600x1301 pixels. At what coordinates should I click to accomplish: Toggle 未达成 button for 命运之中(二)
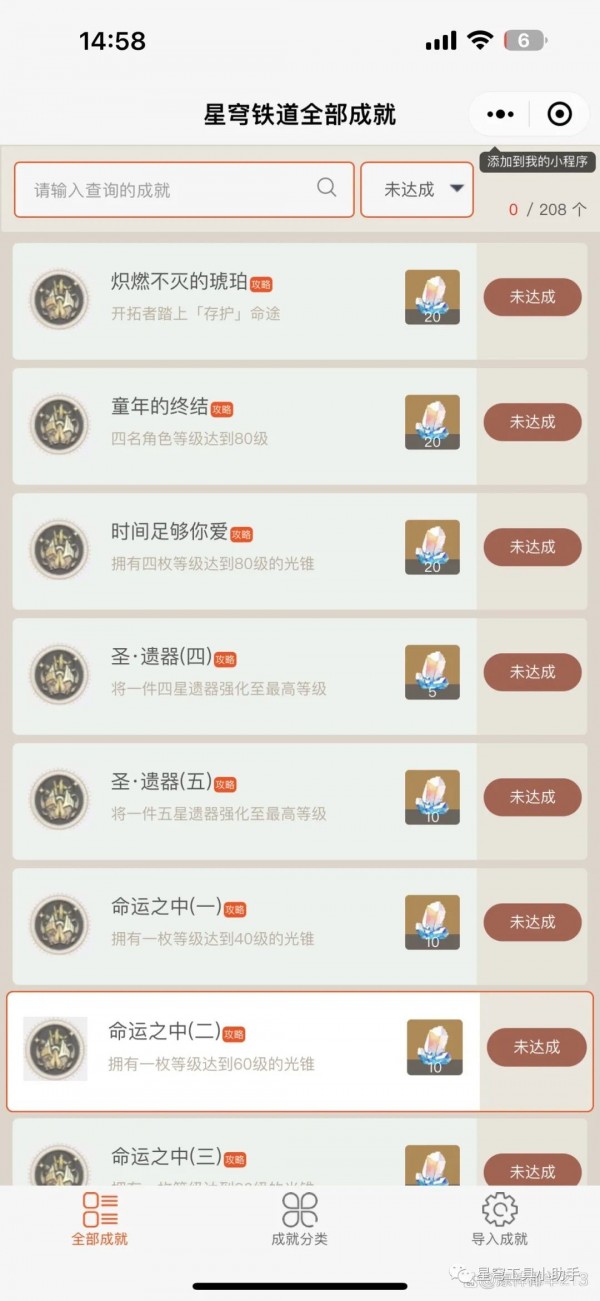coord(536,1047)
